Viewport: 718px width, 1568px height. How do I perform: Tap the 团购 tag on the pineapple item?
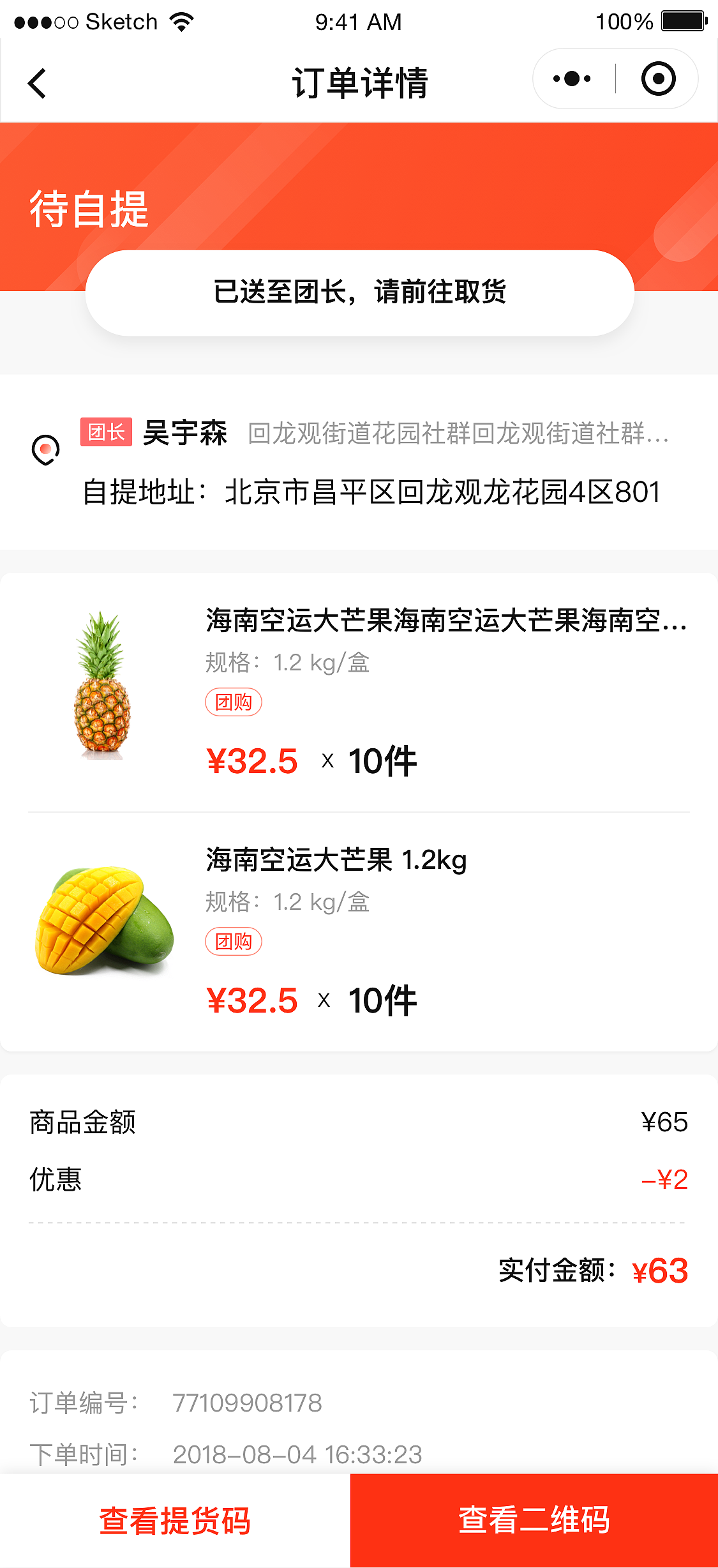[234, 702]
